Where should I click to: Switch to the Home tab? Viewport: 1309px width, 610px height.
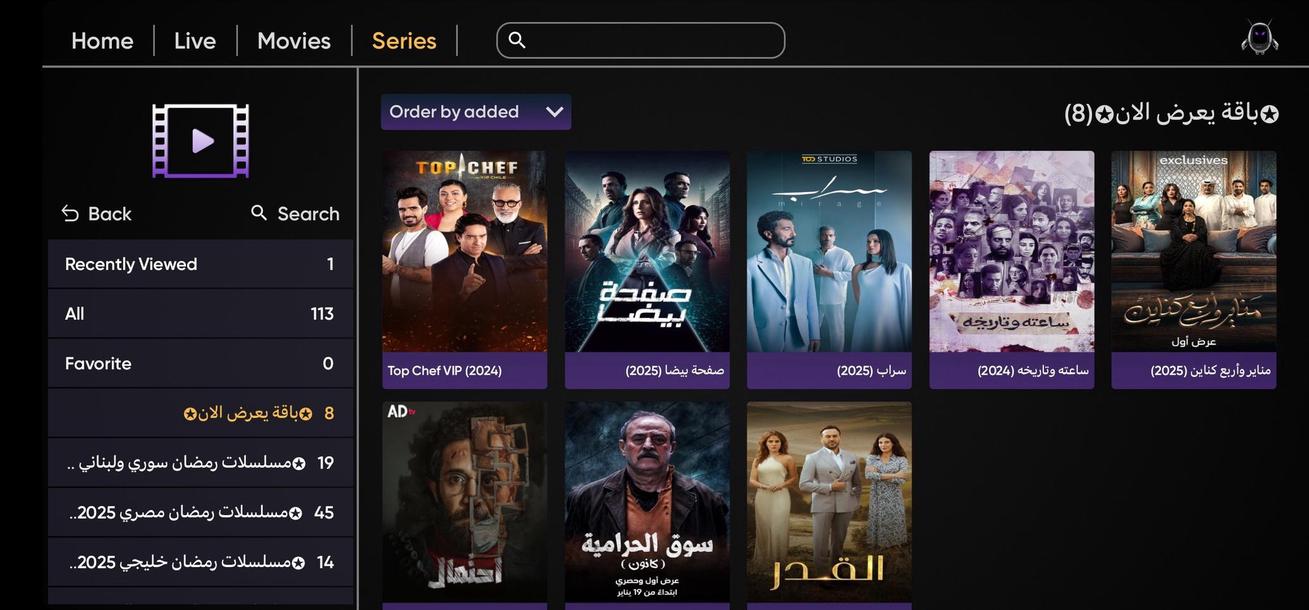coord(102,41)
